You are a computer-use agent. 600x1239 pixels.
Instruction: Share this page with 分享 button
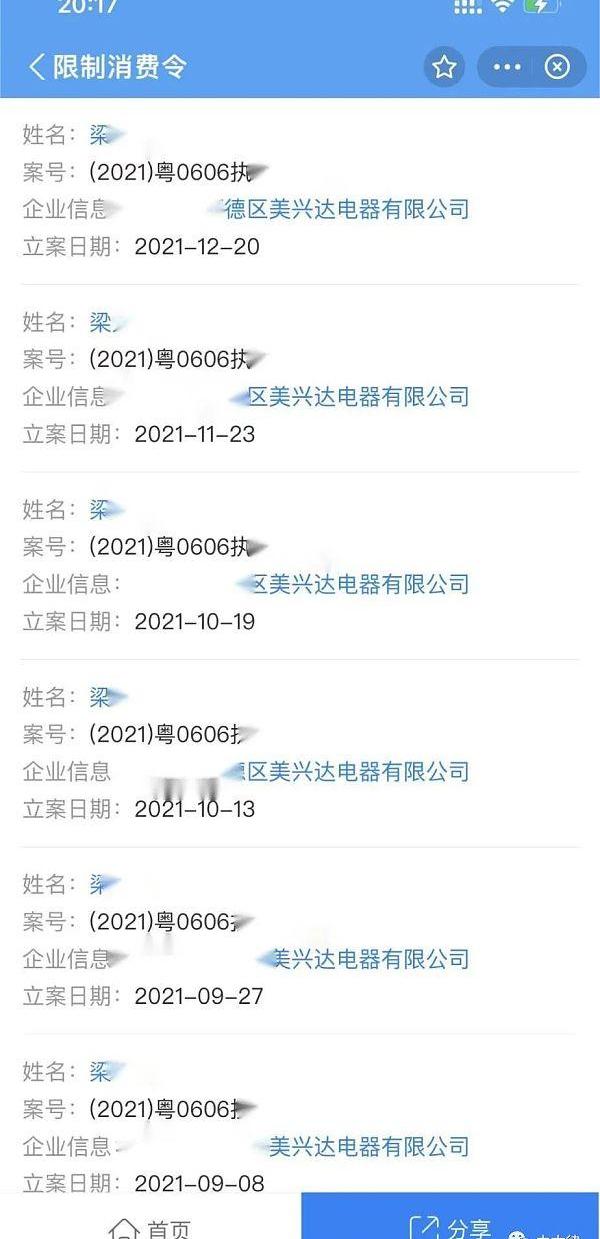[x=450, y=1226]
